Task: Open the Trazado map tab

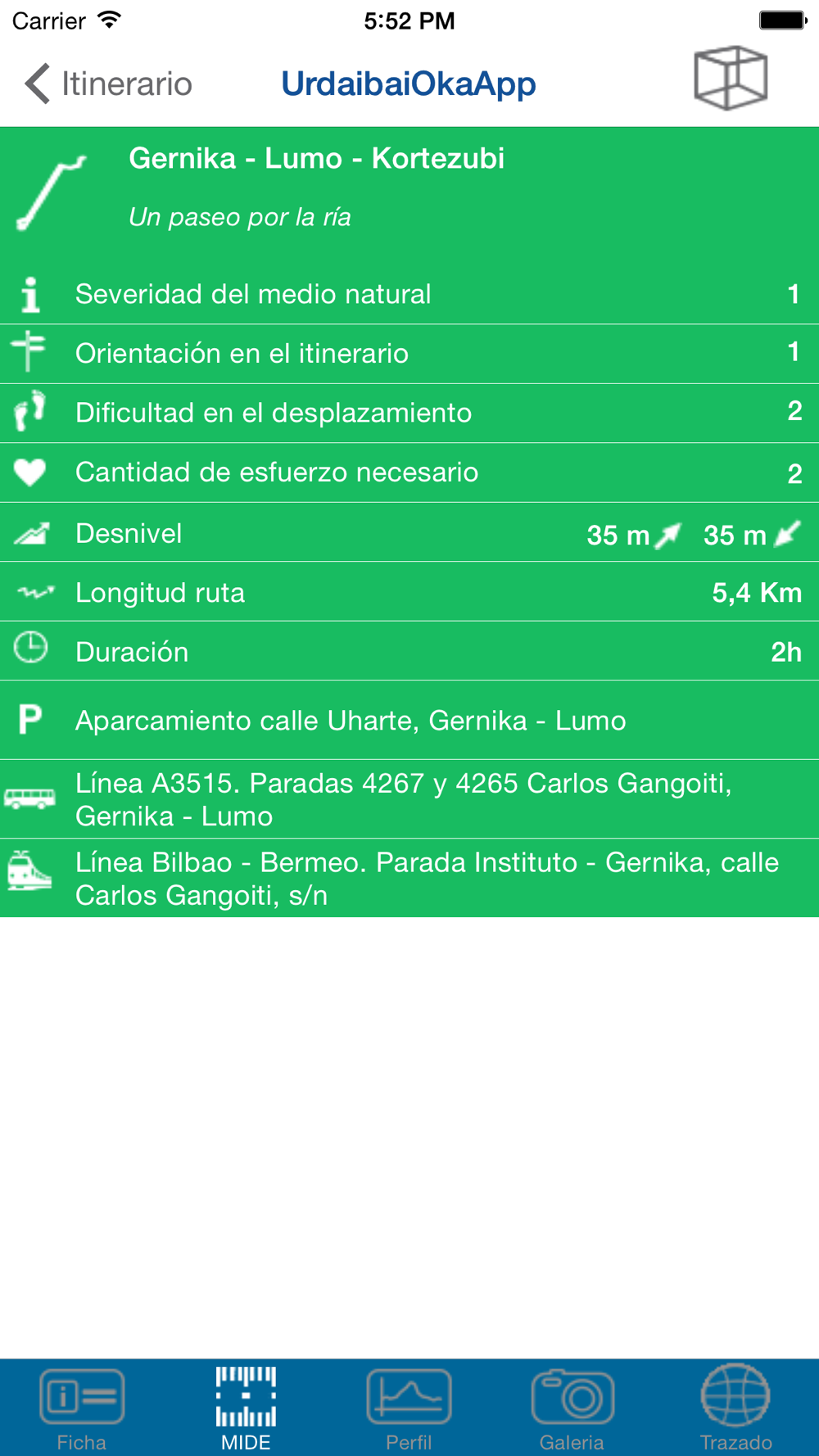Action: point(735,1408)
